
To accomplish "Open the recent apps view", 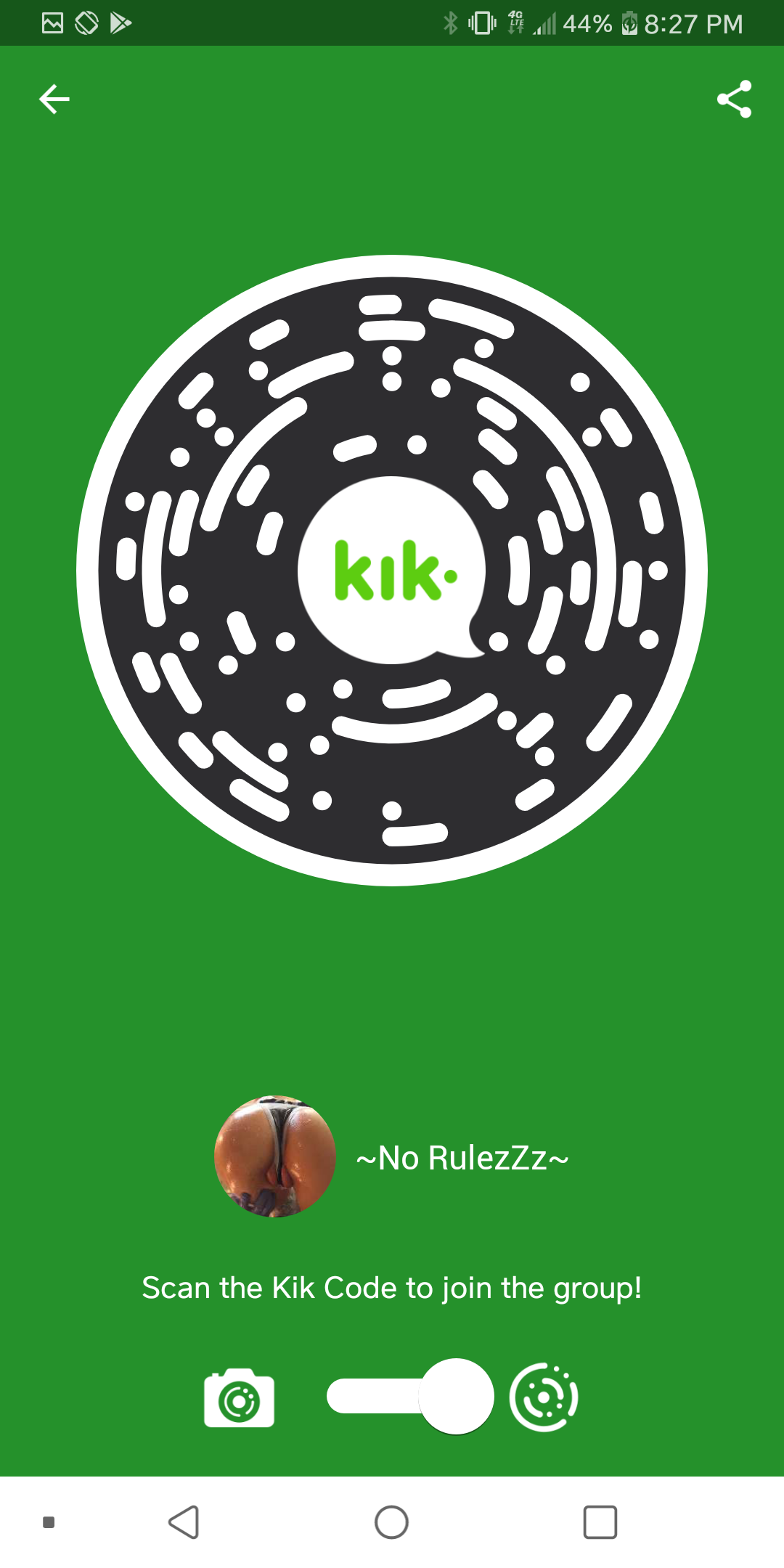I will coord(600,1522).
